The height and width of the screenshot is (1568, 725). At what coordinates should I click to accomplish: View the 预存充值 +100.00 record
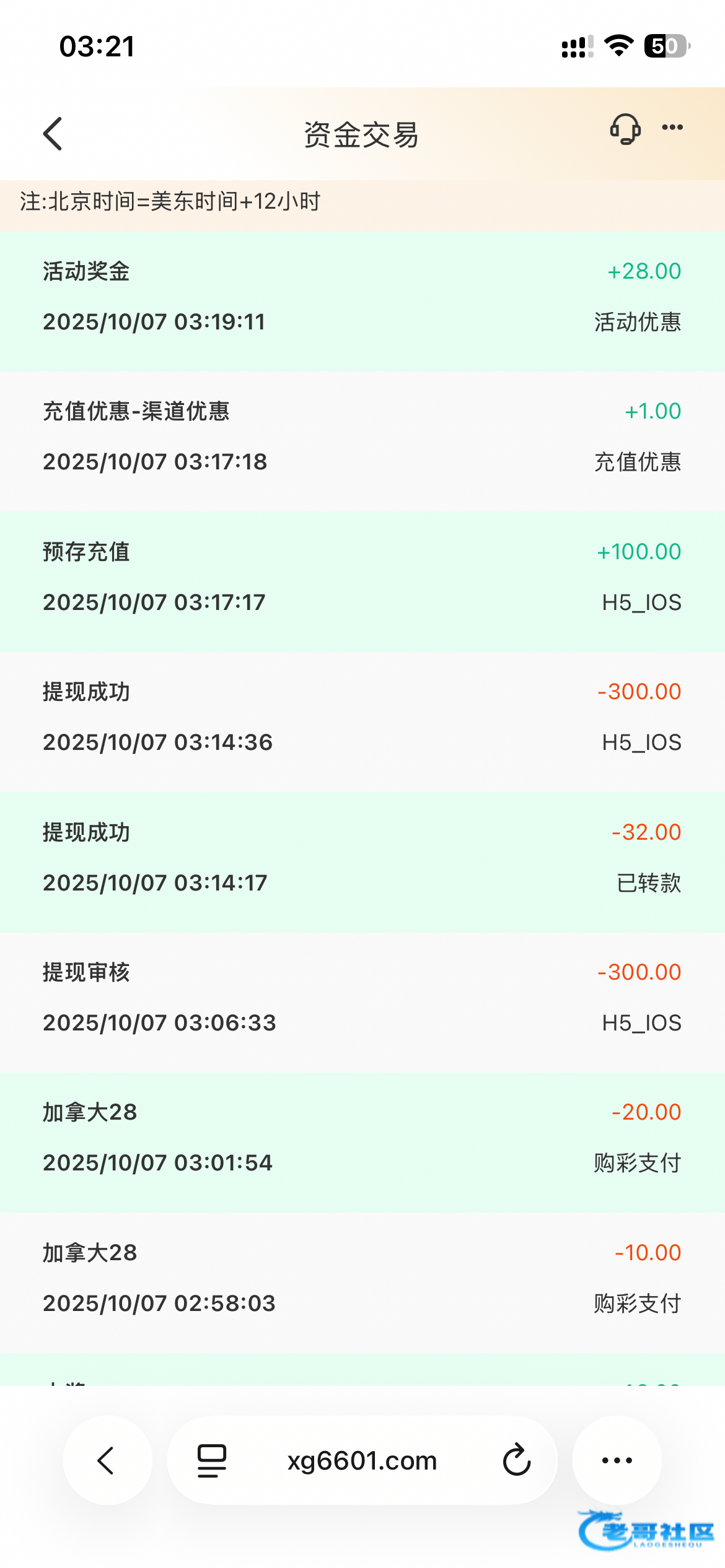pyautogui.click(x=362, y=578)
